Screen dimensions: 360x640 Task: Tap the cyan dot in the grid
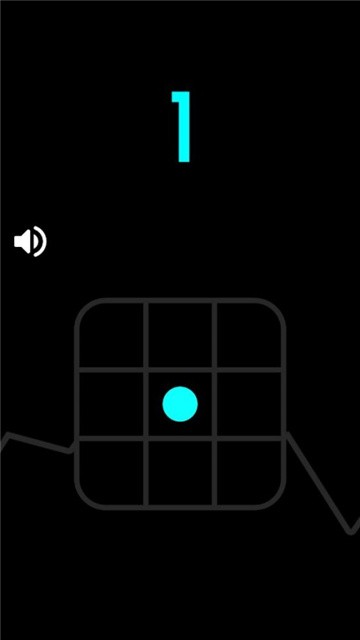(x=180, y=404)
